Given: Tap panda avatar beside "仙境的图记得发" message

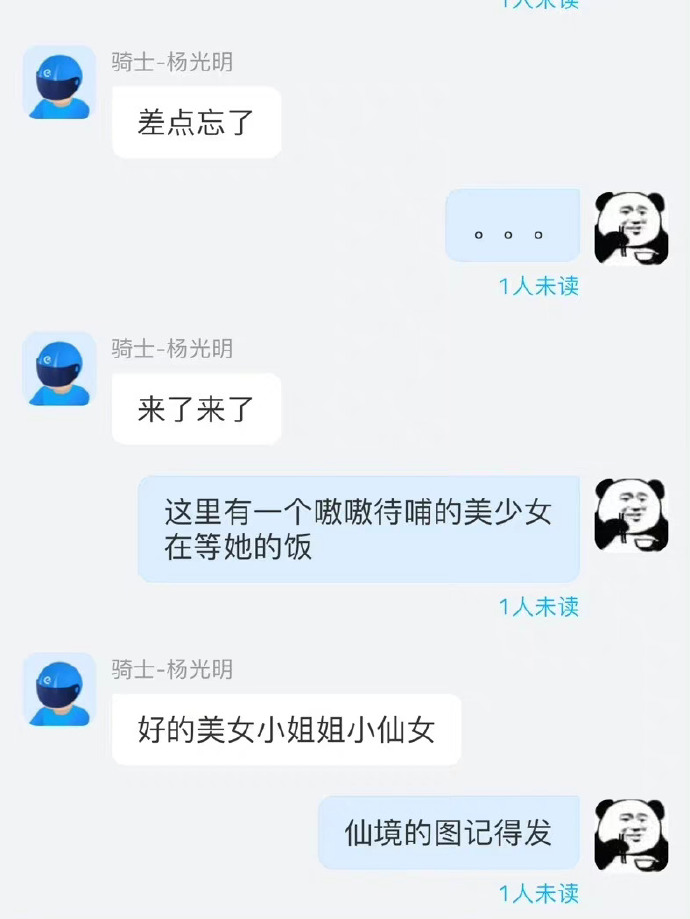Looking at the screenshot, I should click(x=631, y=835).
